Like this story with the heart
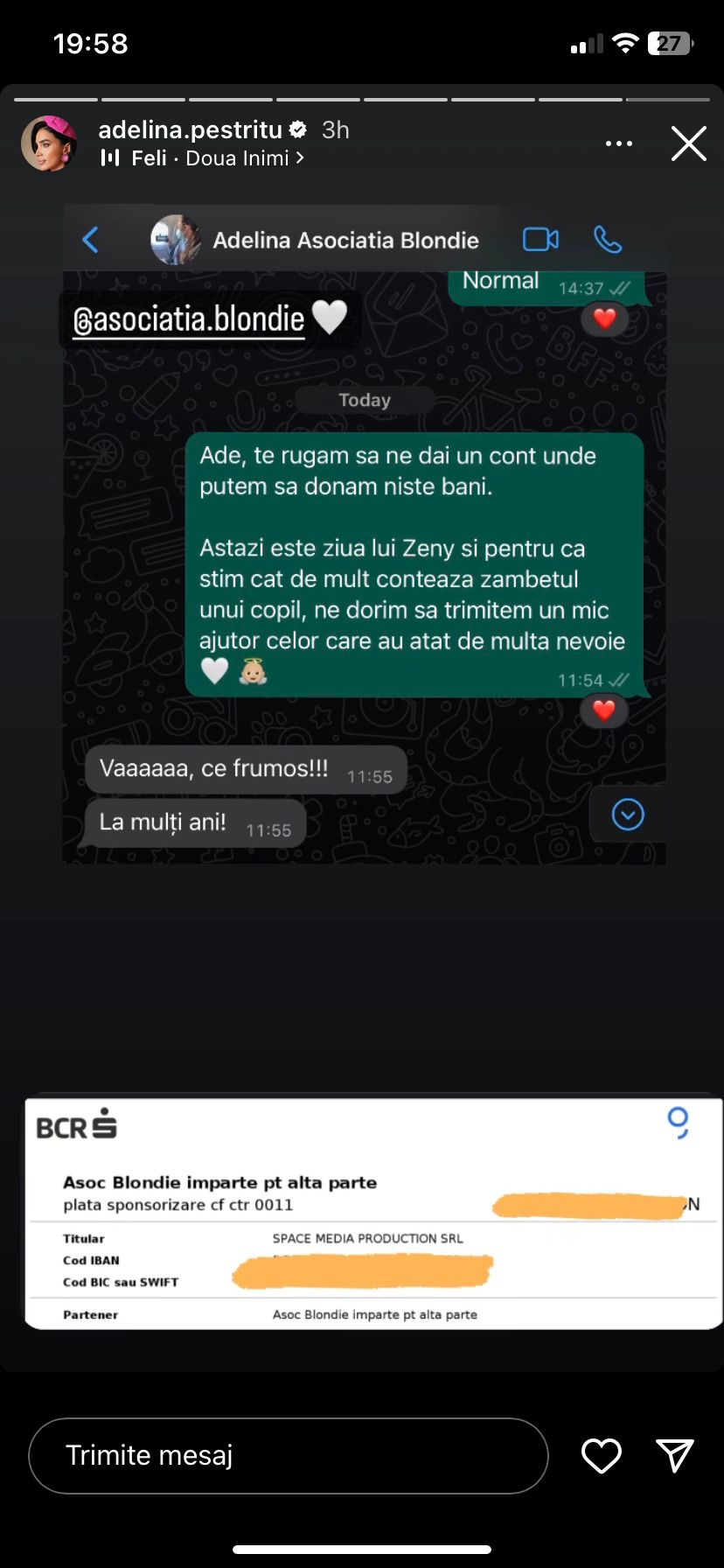Image resolution: width=724 pixels, height=1568 pixels. pyautogui.click(x=601, y=1455)
